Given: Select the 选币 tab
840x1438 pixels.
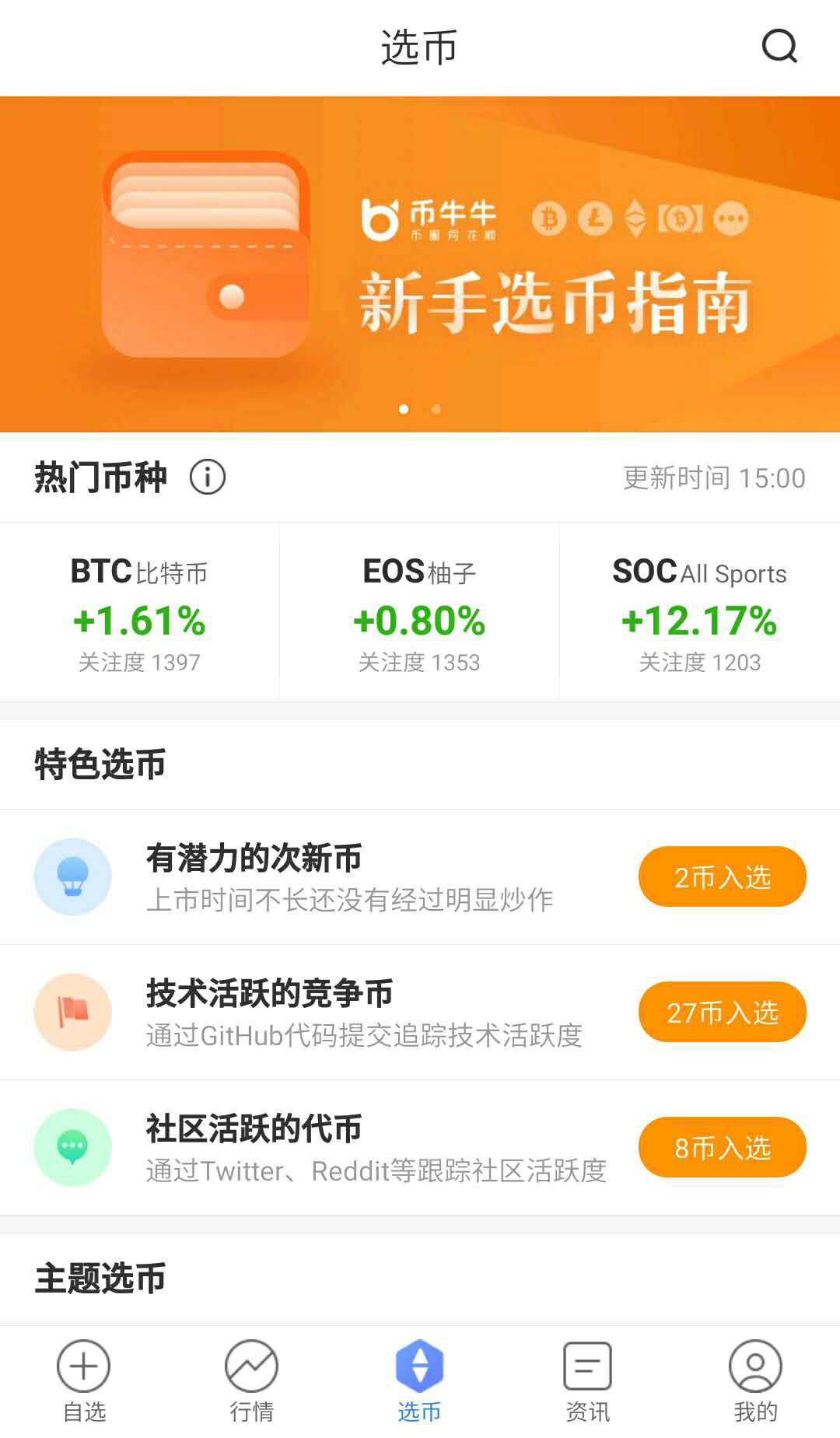Looking at the screenshot, I should click(419, 1380).
